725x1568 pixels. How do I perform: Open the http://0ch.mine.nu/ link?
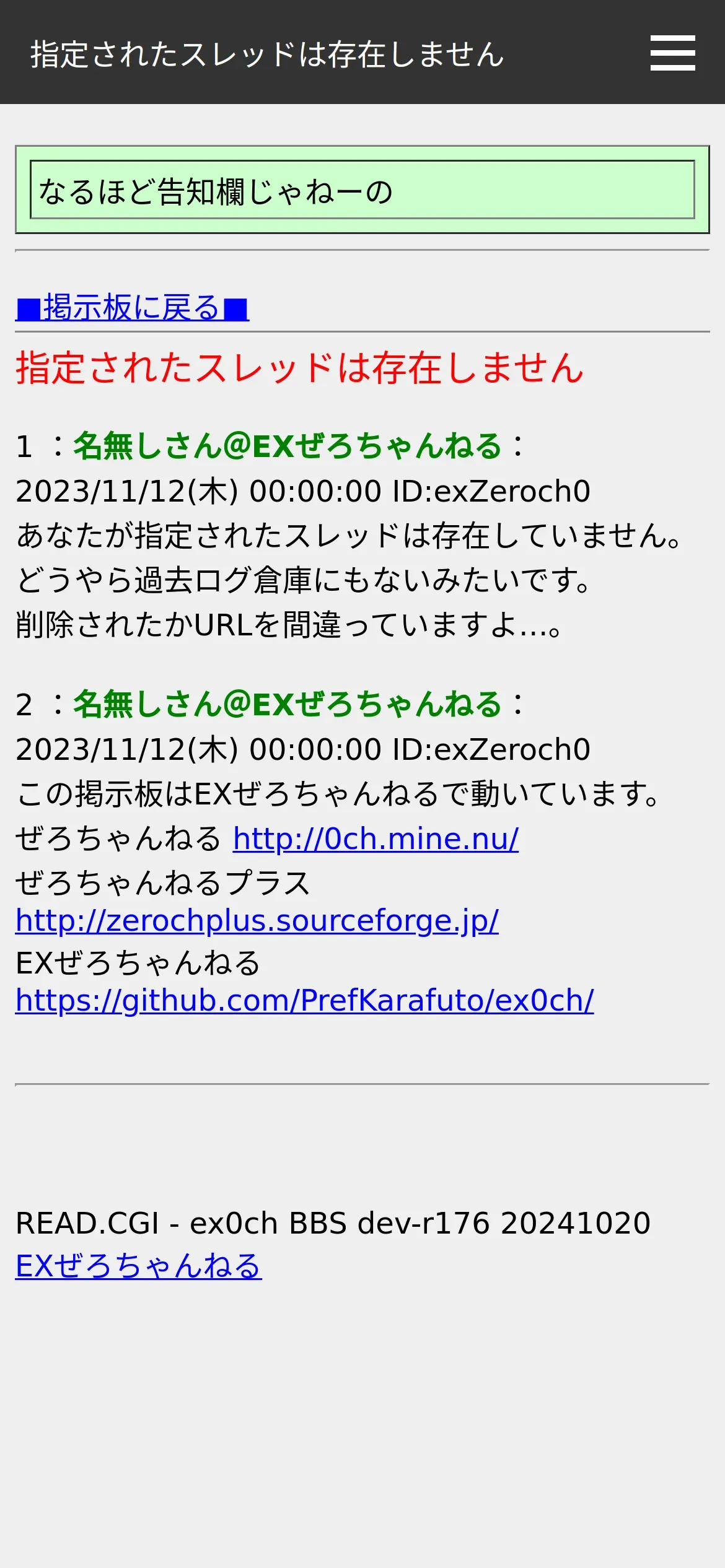pyautogui.click(x=376, y=839)
